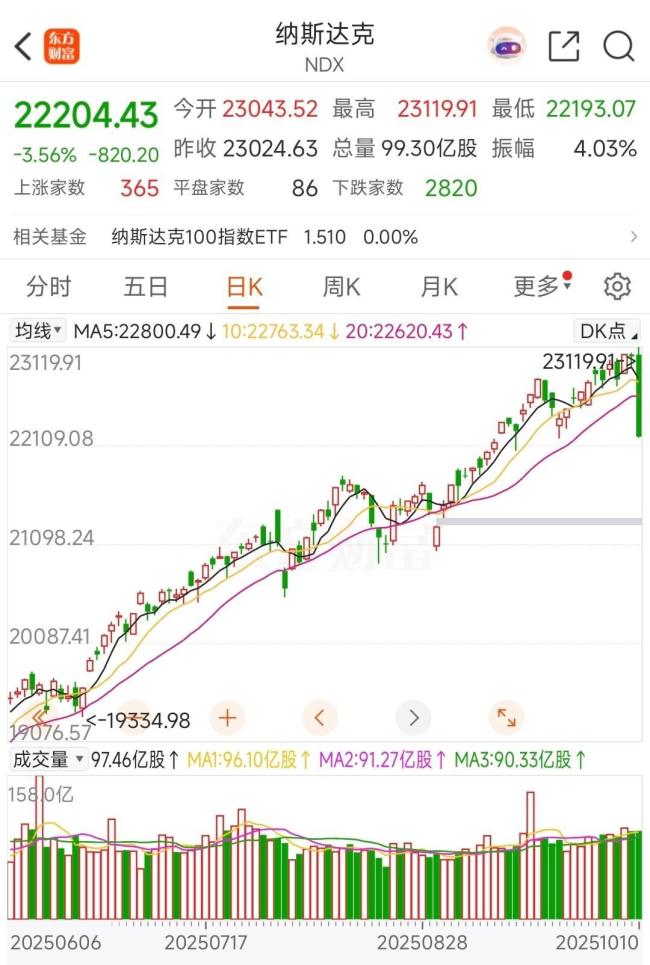Select the 日K chart tab
Viewport: 650px width, 965px height.
click(x=244, y=287)
